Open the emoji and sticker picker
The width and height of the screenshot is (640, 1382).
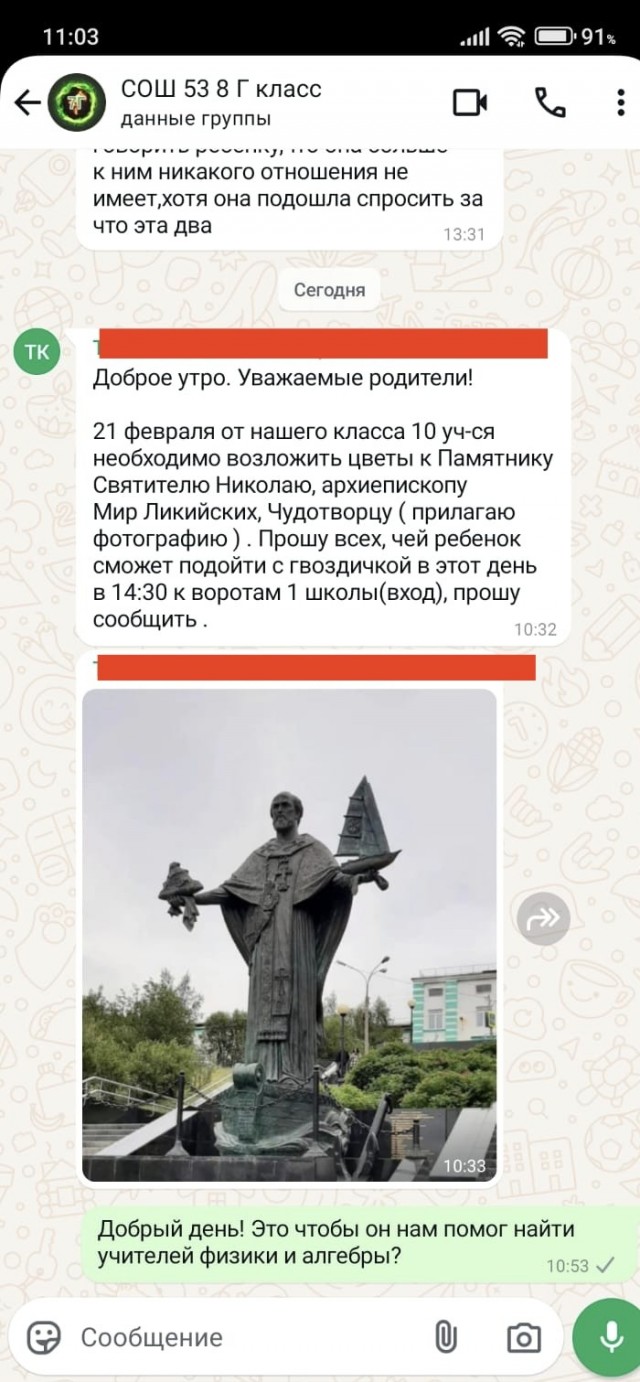(44, 1337)
